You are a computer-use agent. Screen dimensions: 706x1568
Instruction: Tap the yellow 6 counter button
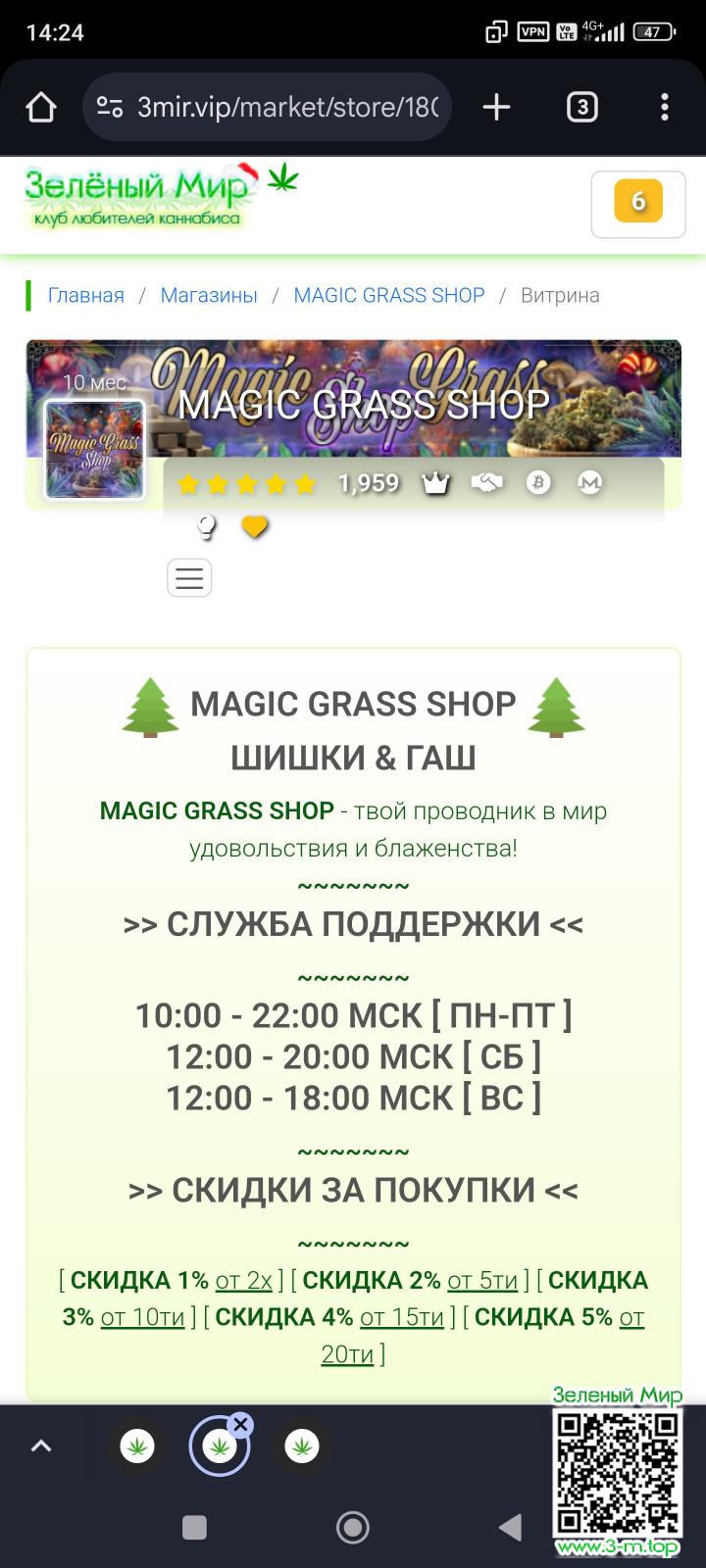coord(637,203)
